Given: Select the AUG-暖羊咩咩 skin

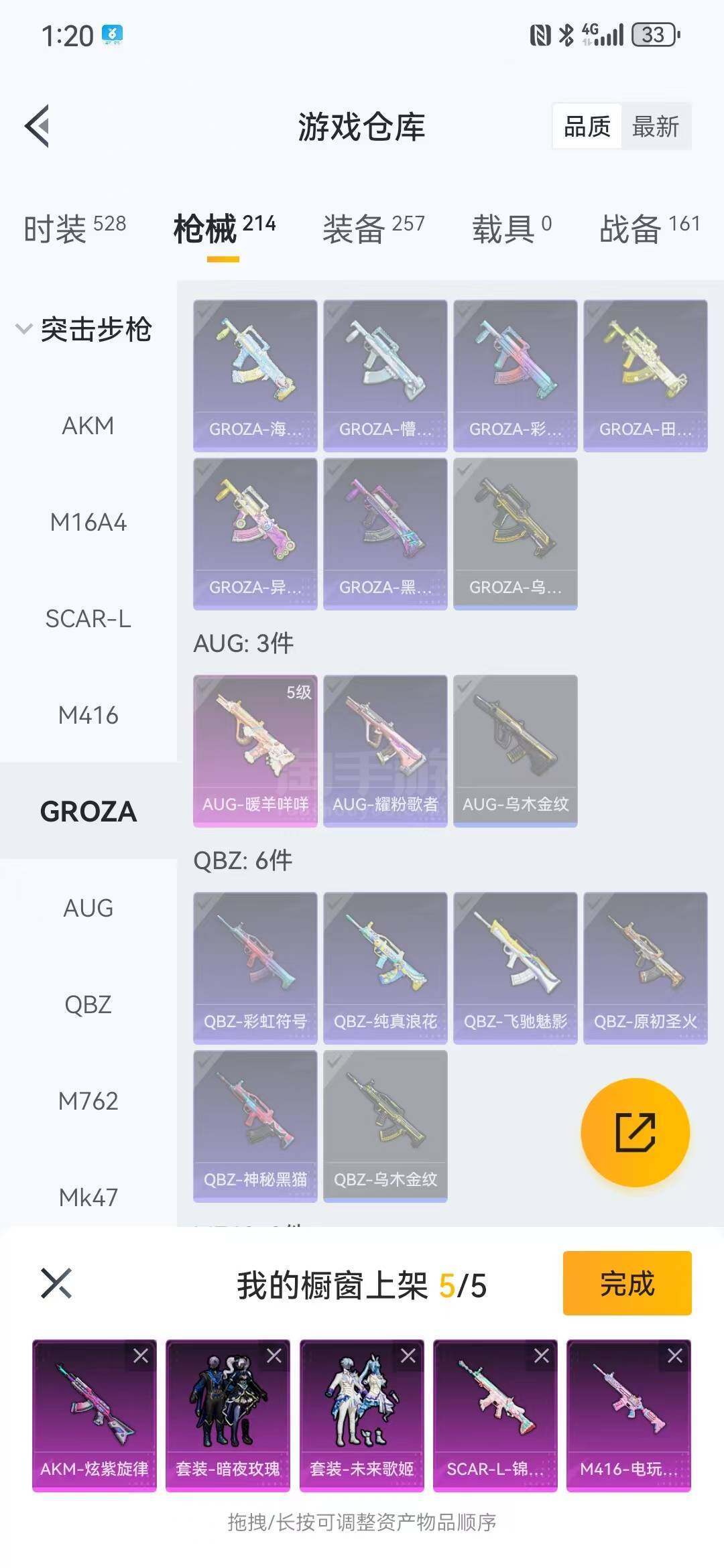Looking at the screenshot, I should [x=255, y=750].
